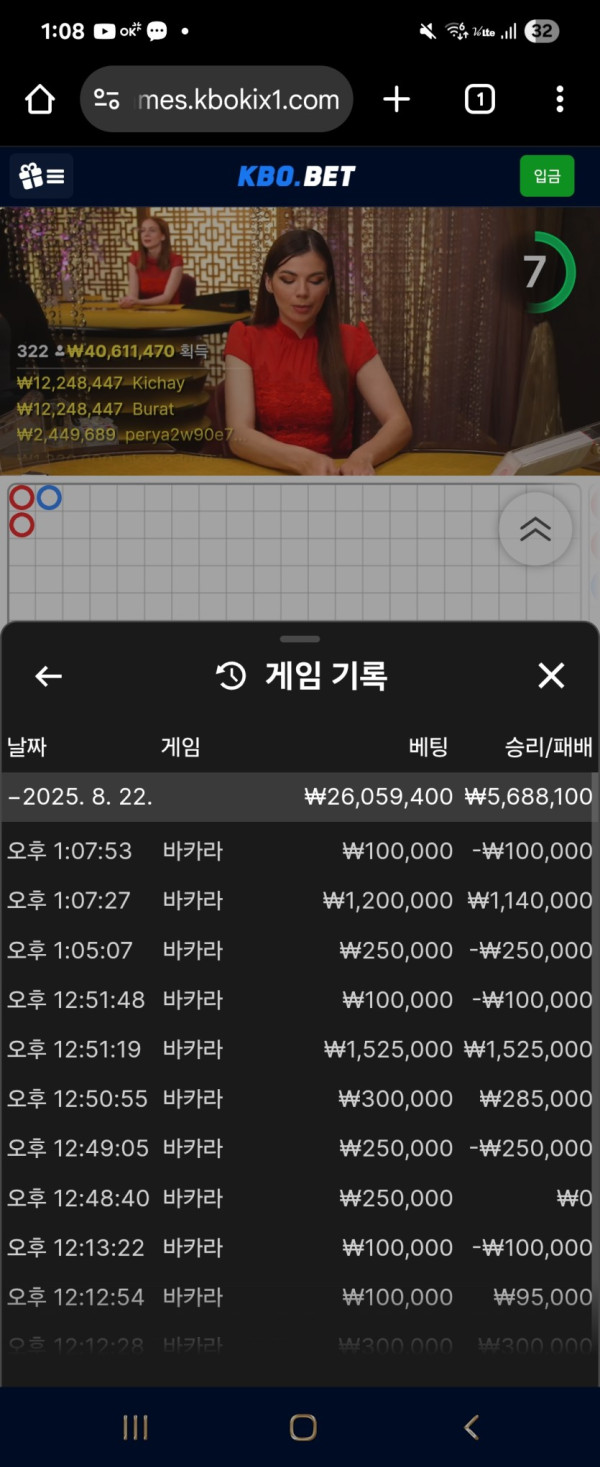Go to browser home page
The image size is (600, 1467).
pos(39,99)
